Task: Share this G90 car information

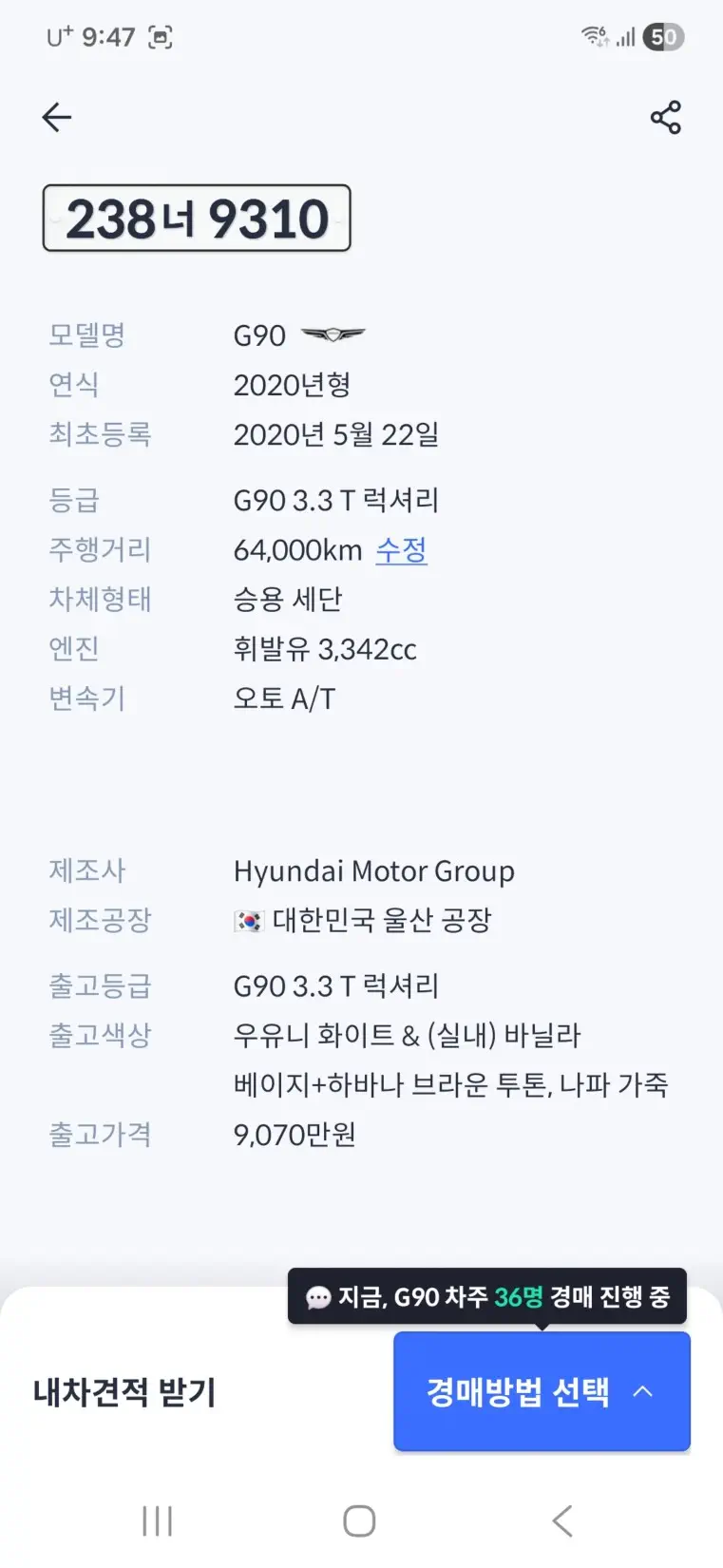Action: tap(665, 117)
